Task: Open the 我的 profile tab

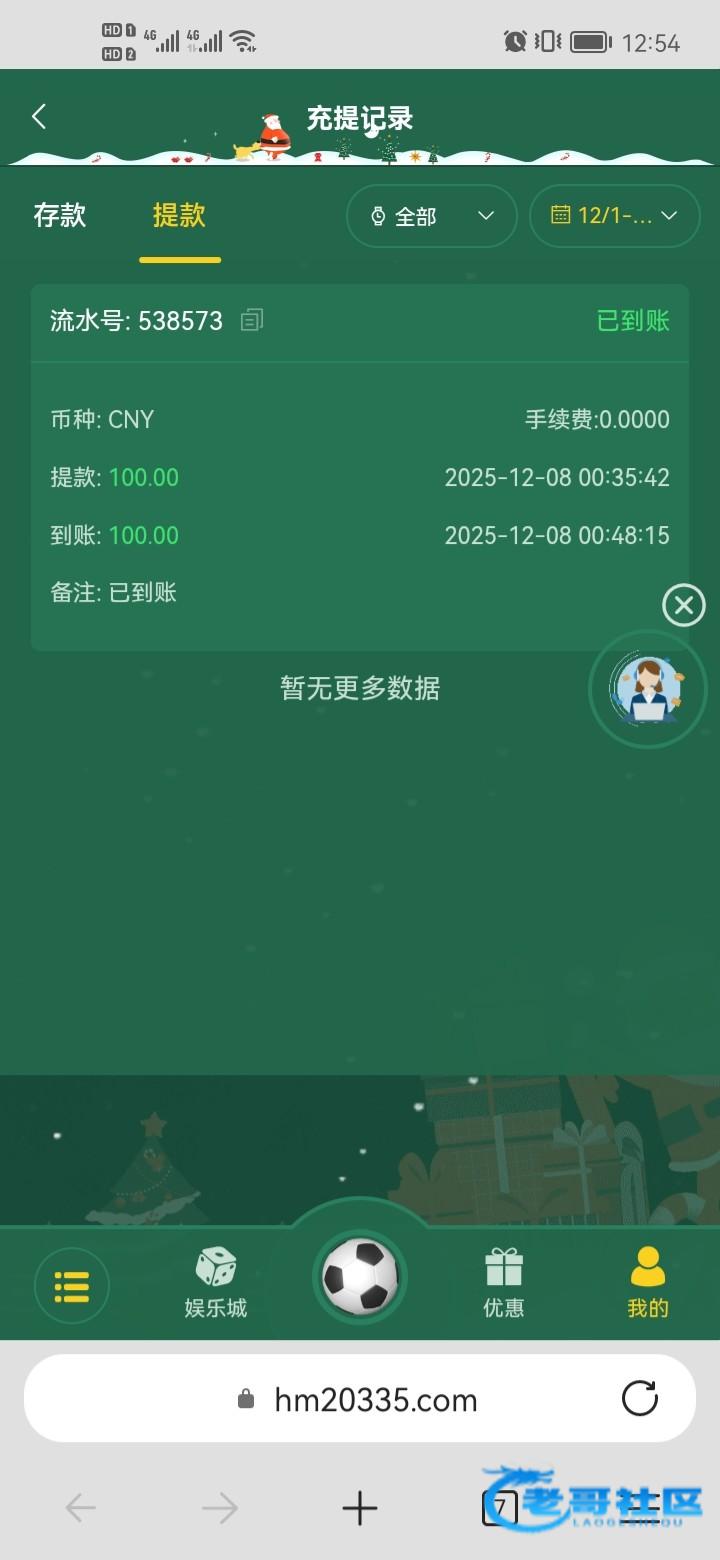Action: [648, 1283]
